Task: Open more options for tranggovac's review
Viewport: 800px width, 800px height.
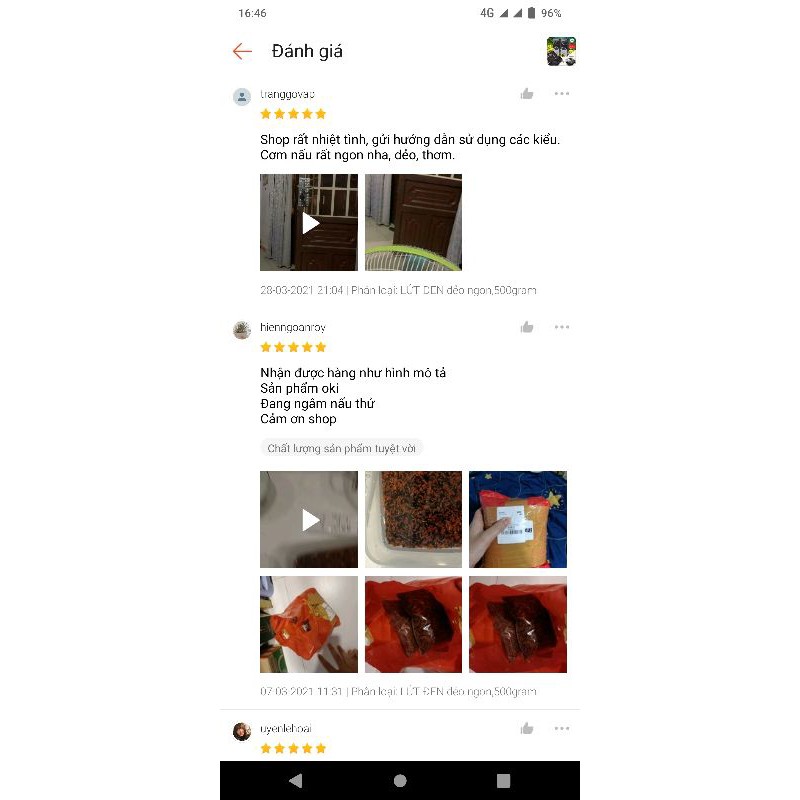Action: (562, 94)
